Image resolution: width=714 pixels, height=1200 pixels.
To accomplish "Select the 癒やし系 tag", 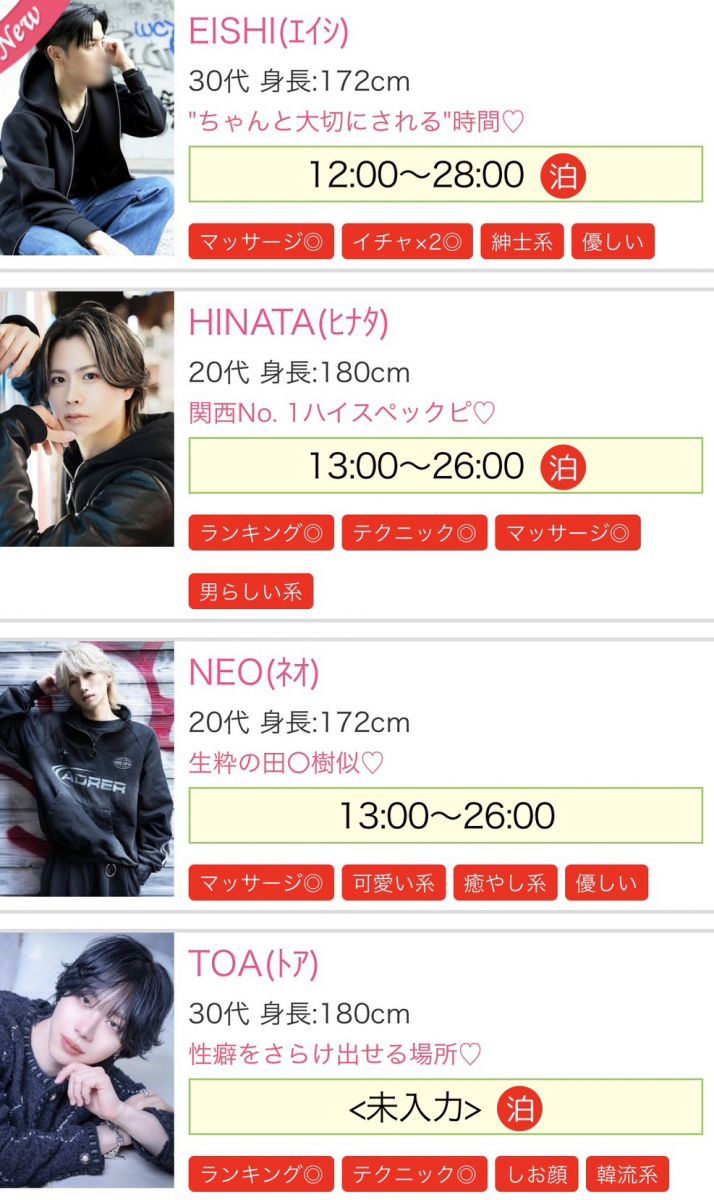I will coord(505,883).
